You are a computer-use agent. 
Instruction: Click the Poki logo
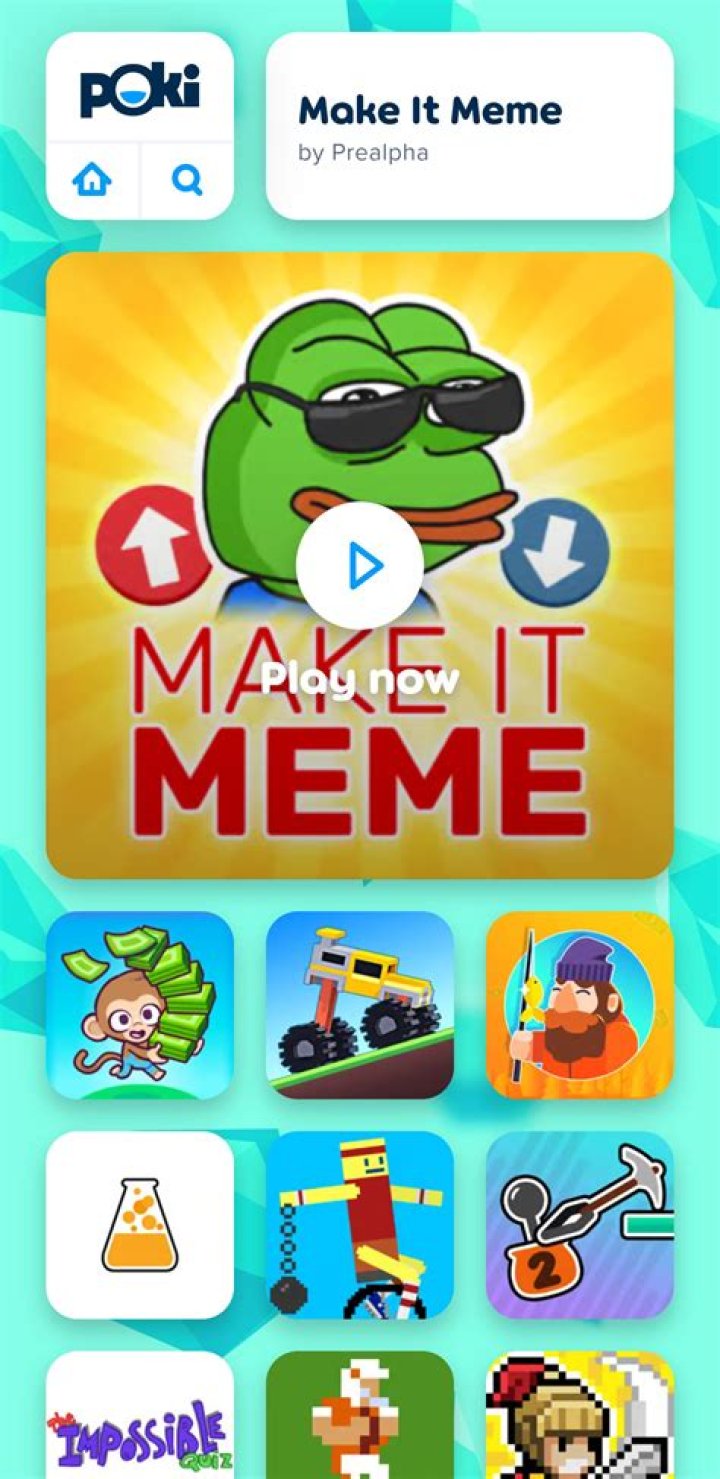(x=138, y=90)
